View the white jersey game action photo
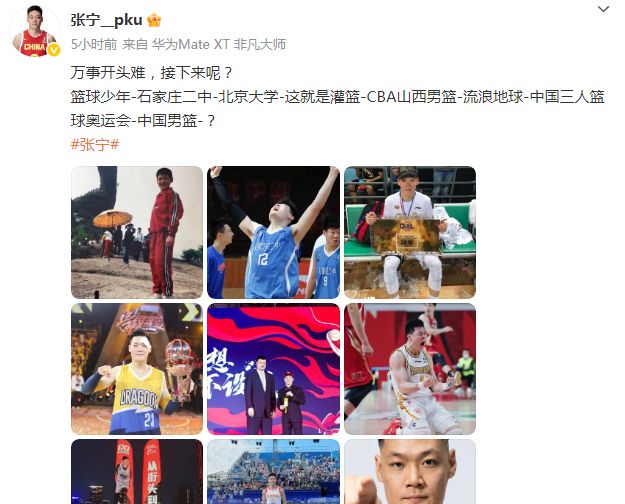 pyautogui.click(x=410, y=369)
